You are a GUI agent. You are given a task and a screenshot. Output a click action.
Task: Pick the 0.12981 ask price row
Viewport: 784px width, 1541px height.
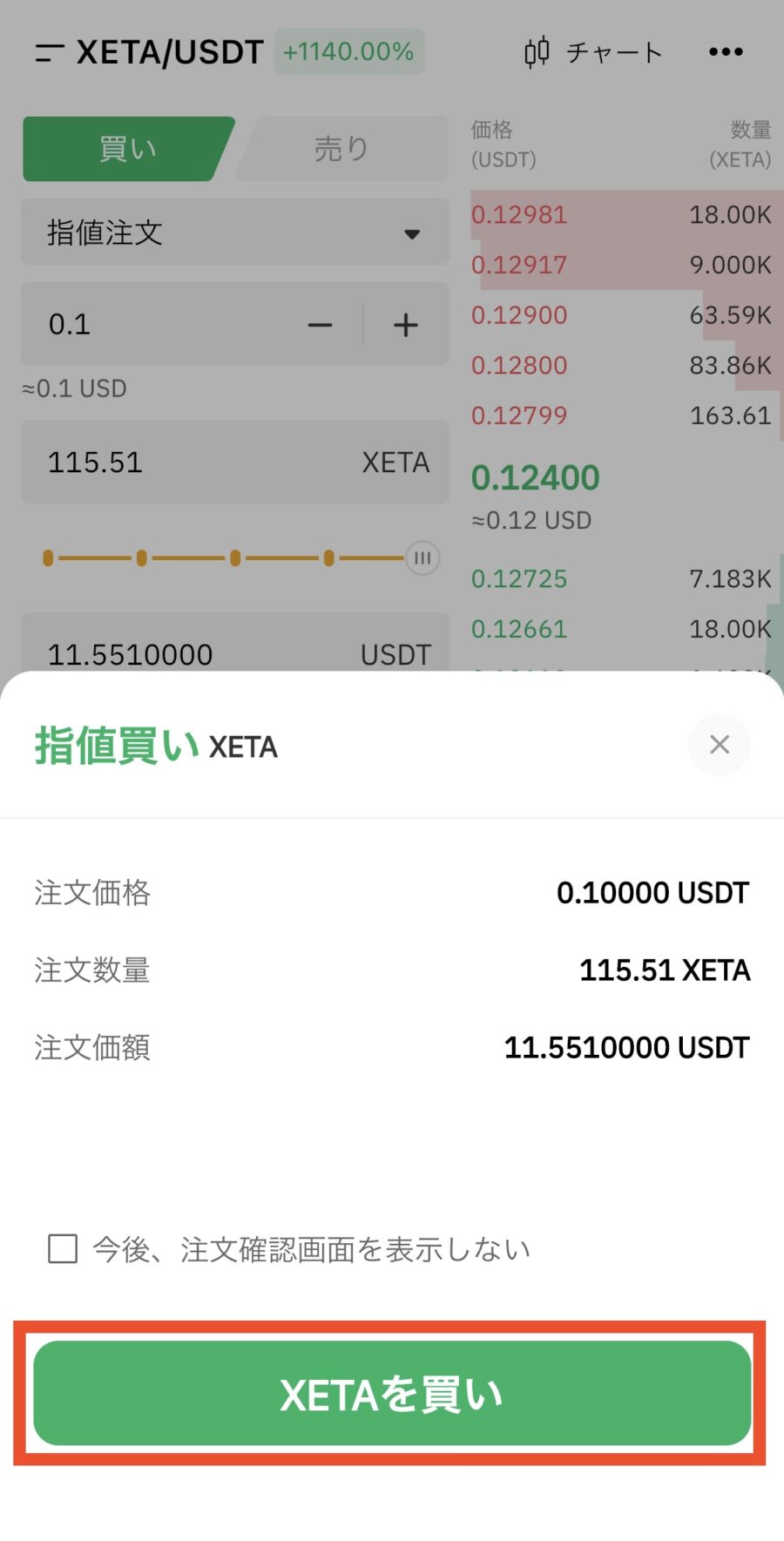coord(620,214)
